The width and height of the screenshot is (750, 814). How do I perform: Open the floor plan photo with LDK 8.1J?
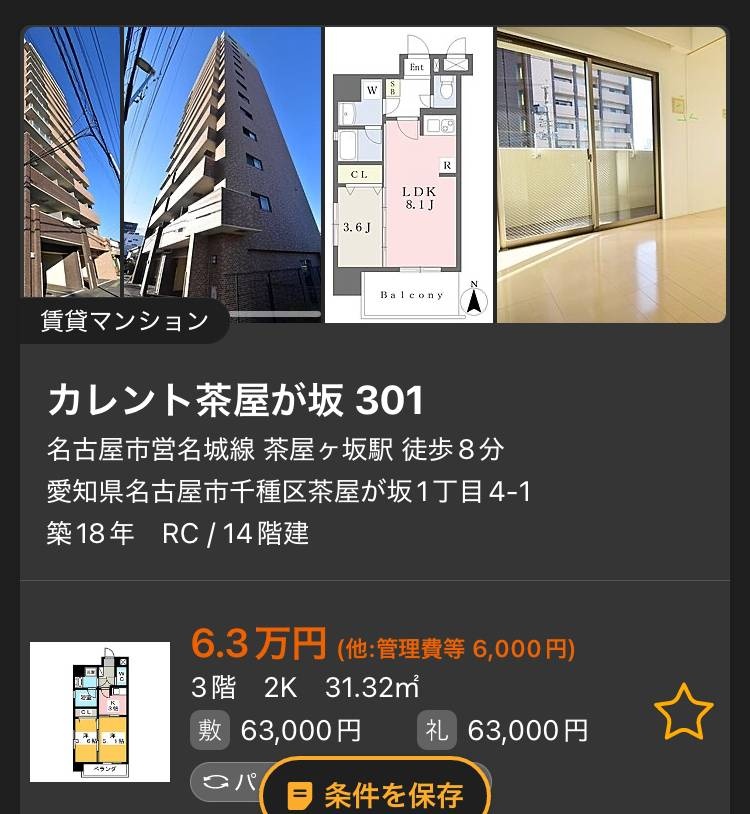[409, 175]
